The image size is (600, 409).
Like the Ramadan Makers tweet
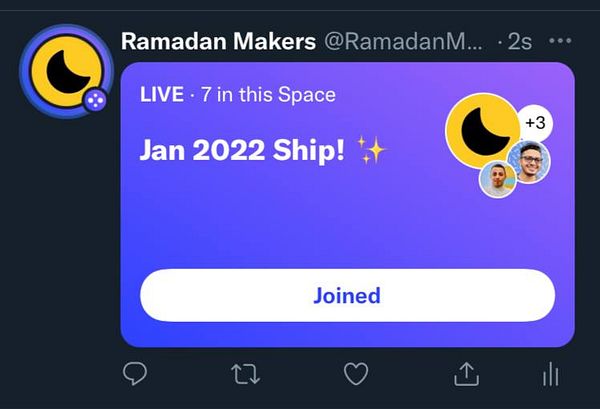(x=355, y=374)
